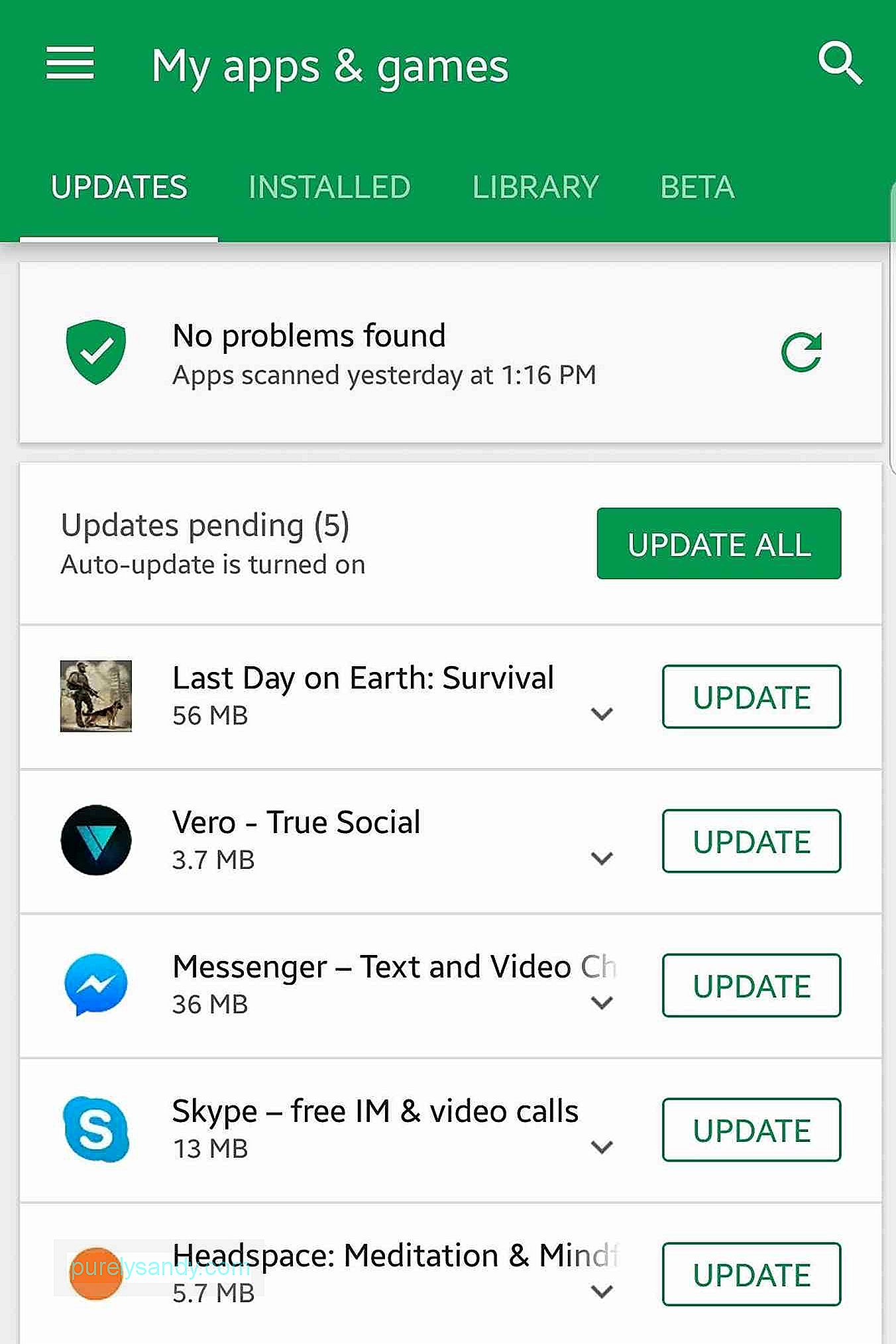The width and height of the screenshot is (896, 1344).
Task: Update the Messenger app
Action: [x=751, y=986]
